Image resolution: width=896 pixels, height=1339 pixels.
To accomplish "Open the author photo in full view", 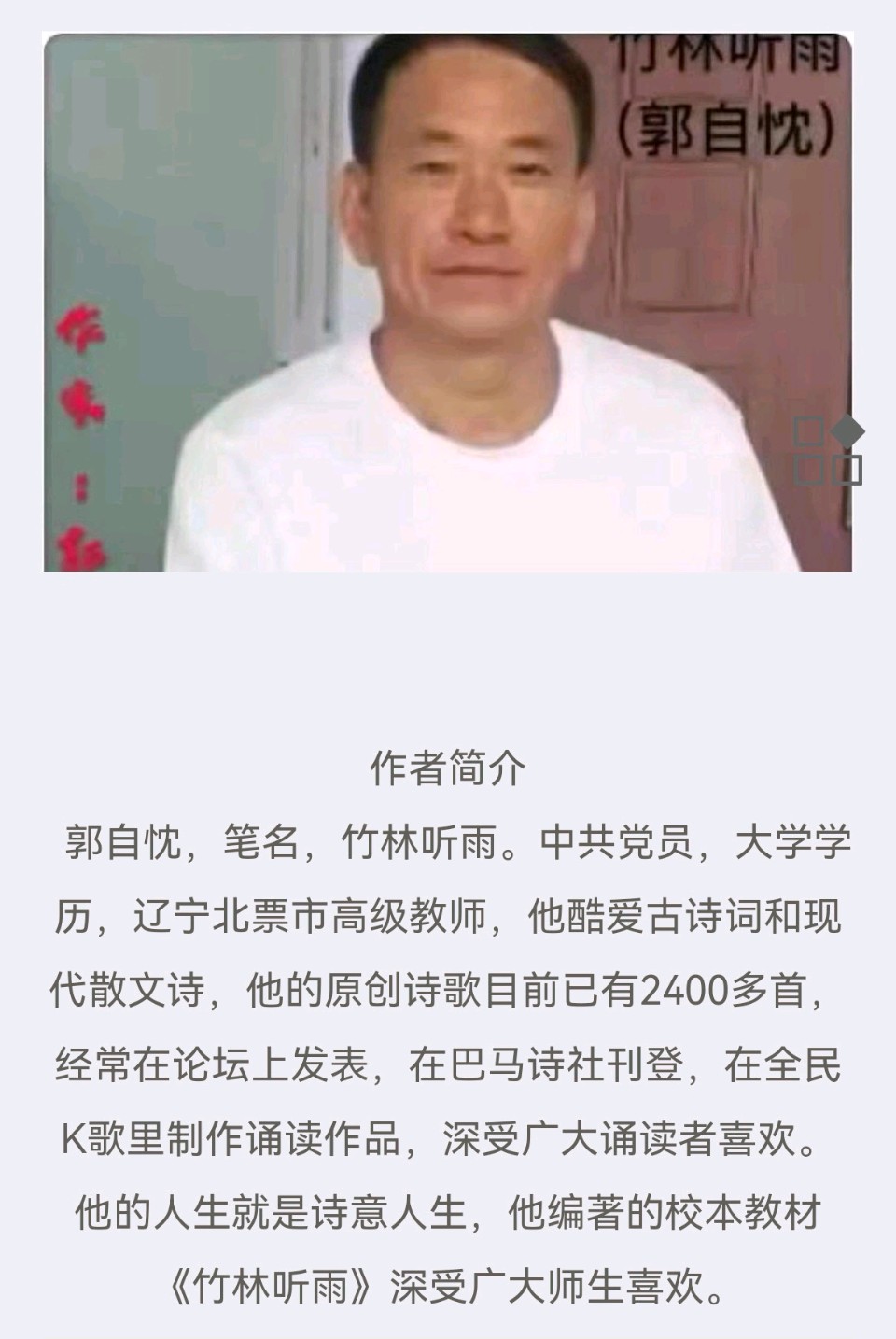I will 448,303.
